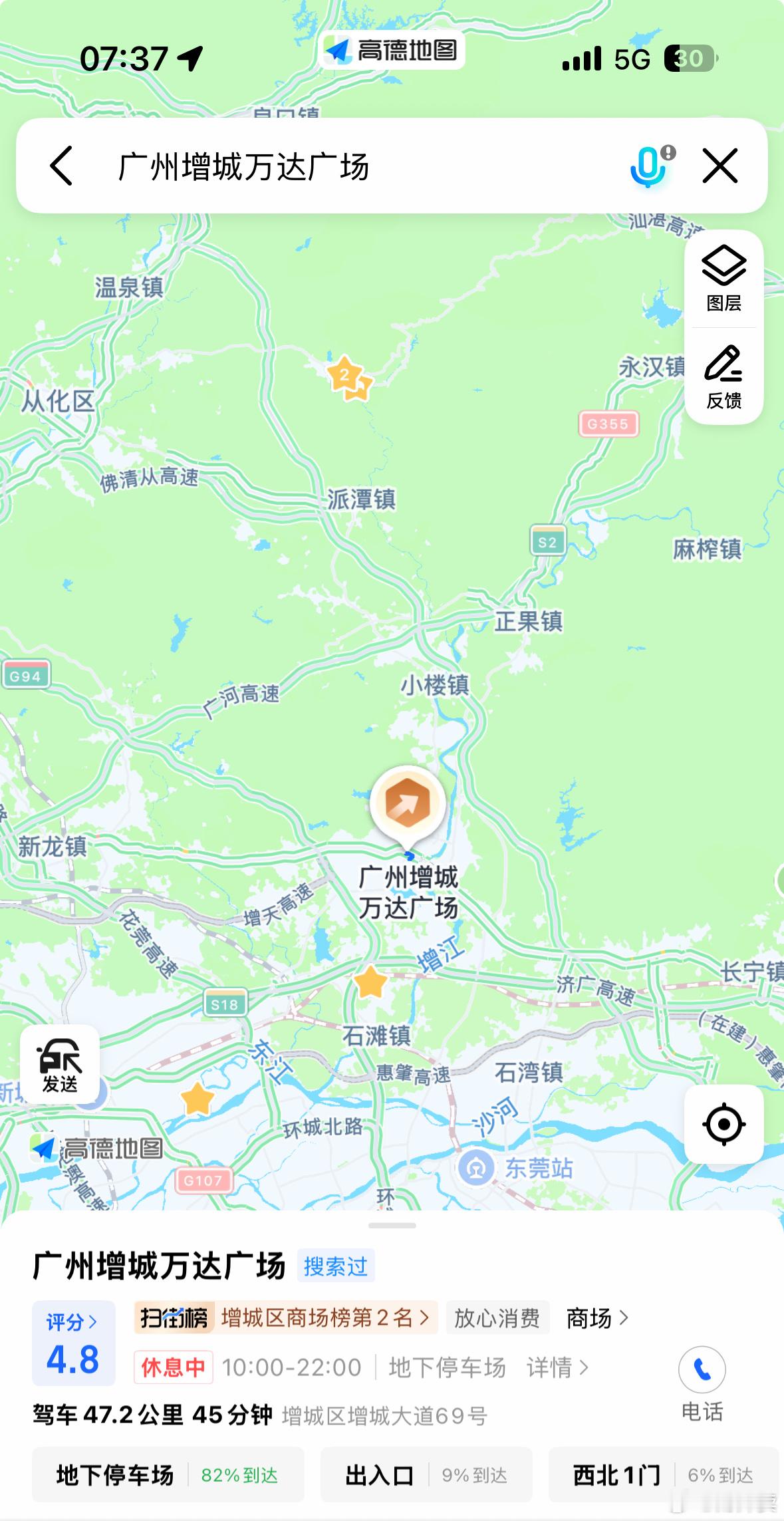Recenter the map on my location
Viewport: 784px width, 1521px height.
(x=723, y=1125)
